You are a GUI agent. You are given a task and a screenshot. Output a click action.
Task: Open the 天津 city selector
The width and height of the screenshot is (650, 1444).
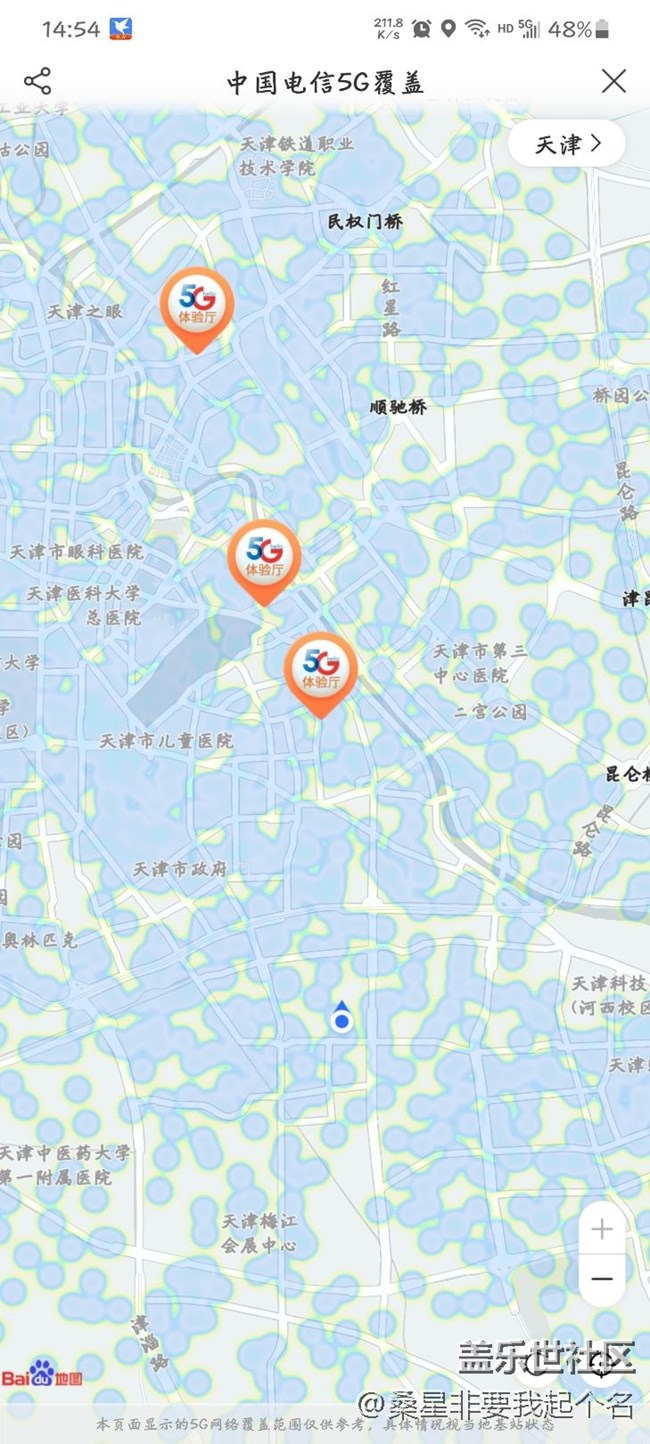[x=567, y=144]
